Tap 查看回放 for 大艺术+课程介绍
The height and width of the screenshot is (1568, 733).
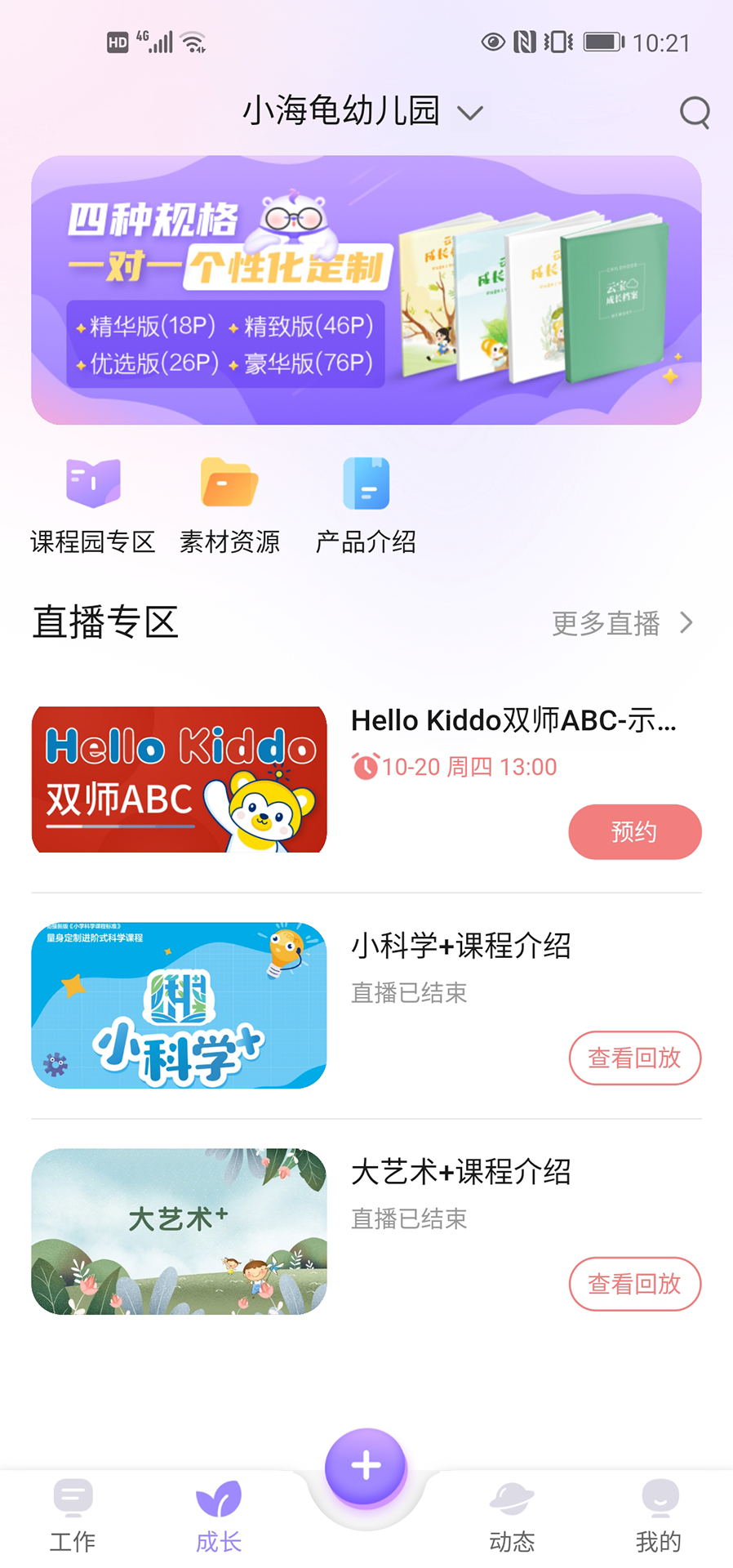[x=634, y=1284]
